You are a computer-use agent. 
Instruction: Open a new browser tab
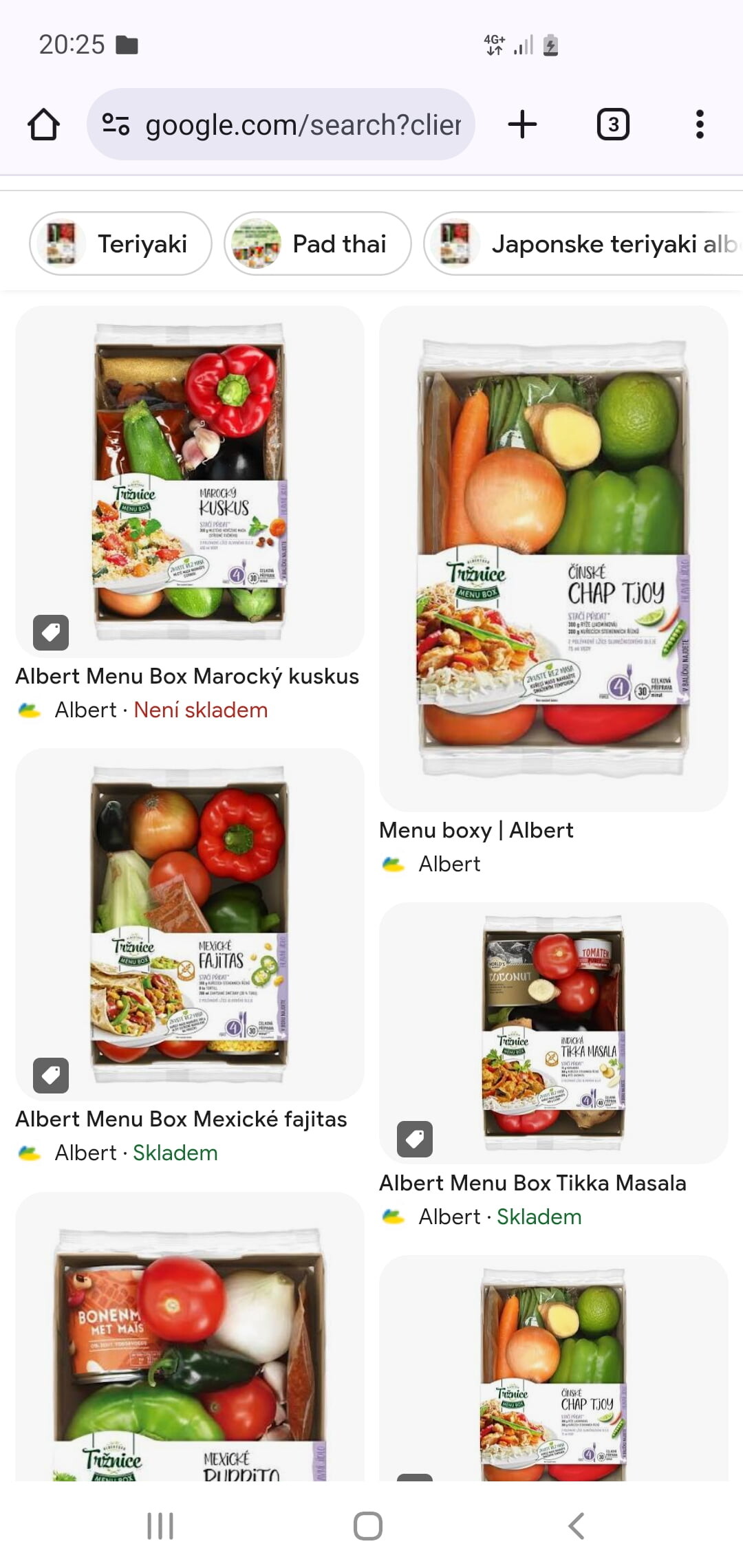522,124
